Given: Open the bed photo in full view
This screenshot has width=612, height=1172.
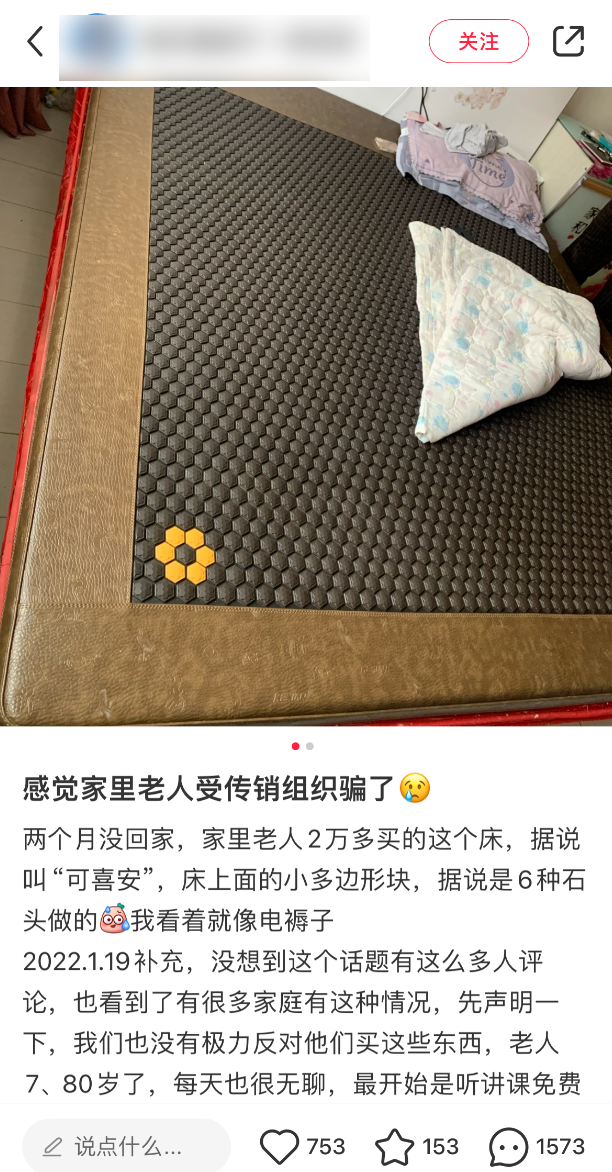Looking at the screenshot, I should point(306,405).
